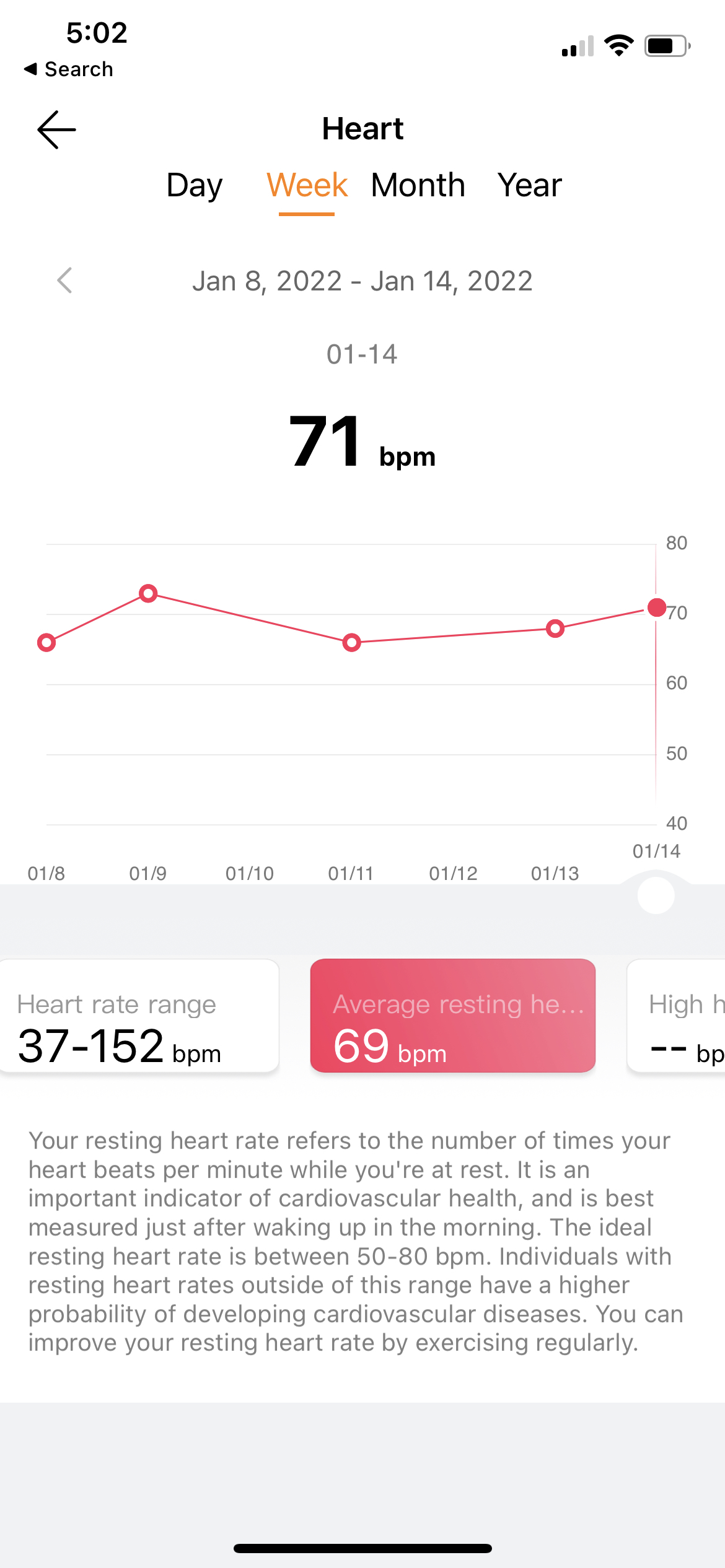Select the 01/13 data point on chart
725x1568 pixels.
click(x=555, y=629)
